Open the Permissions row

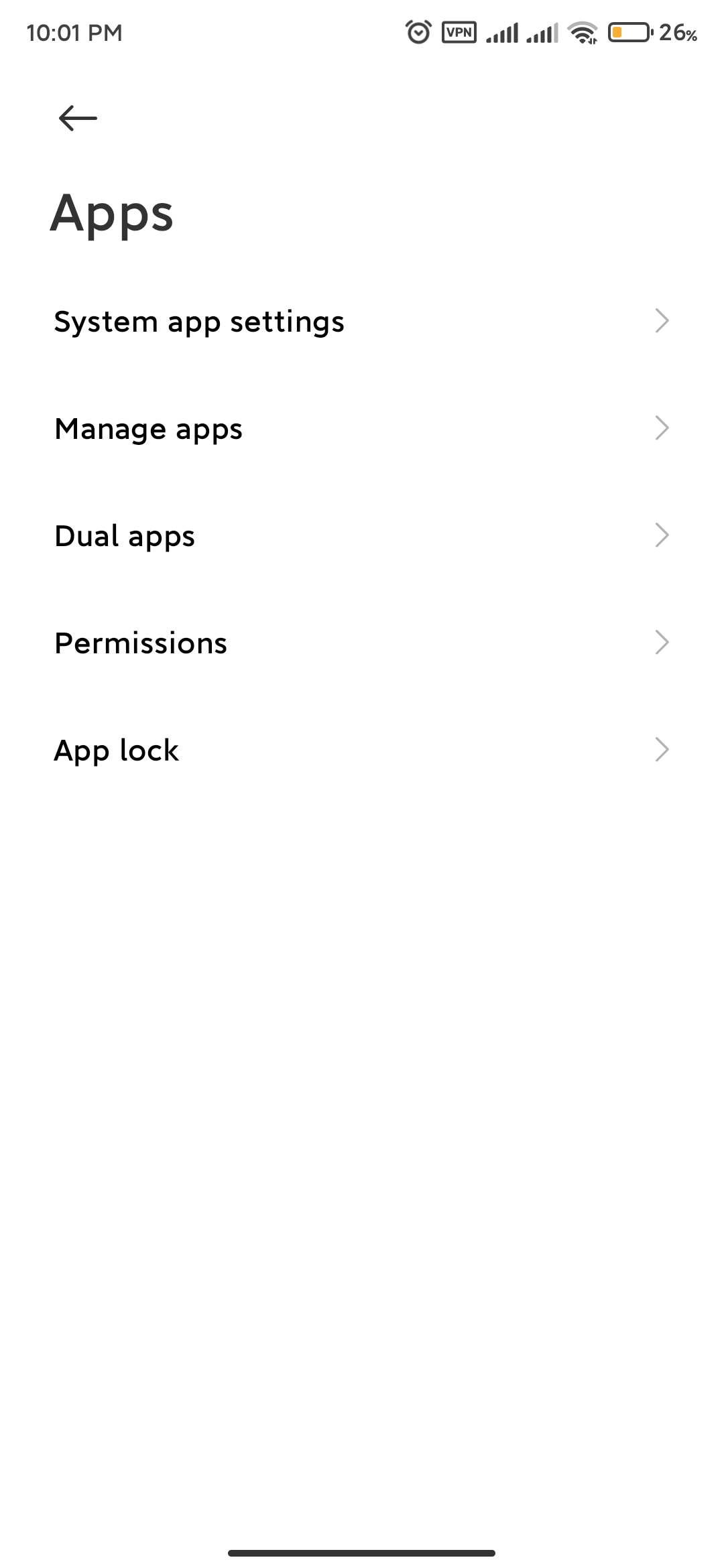point(362,643)
